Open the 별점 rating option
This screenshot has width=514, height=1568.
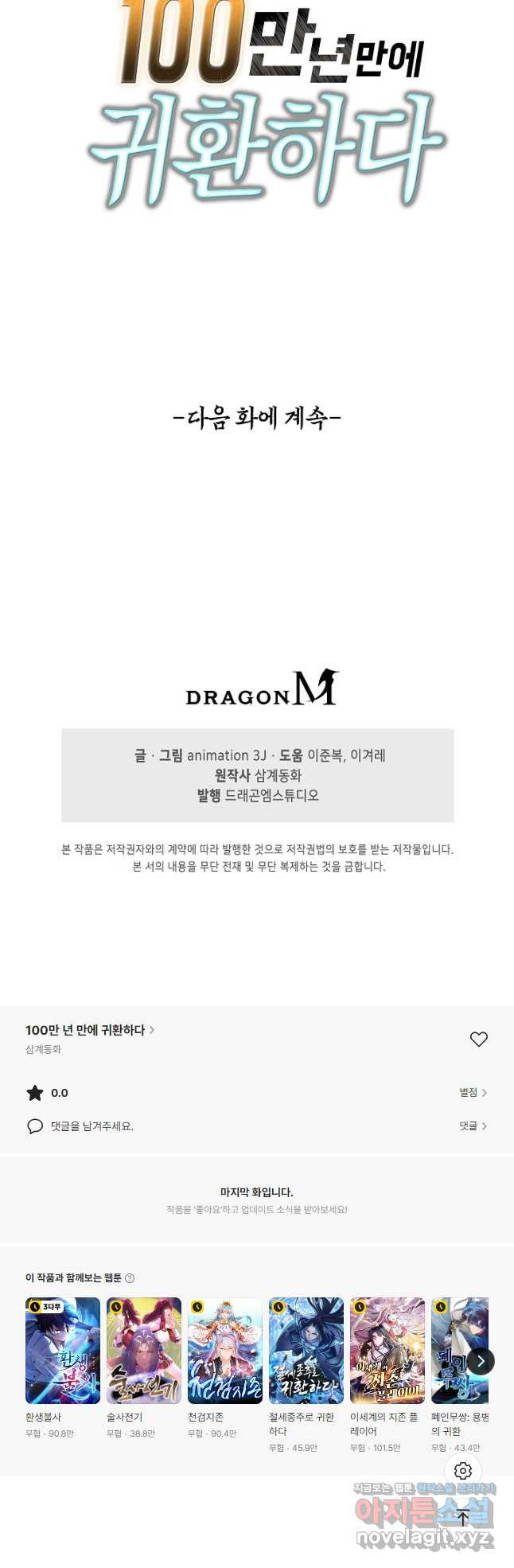tap(473, 1093)
